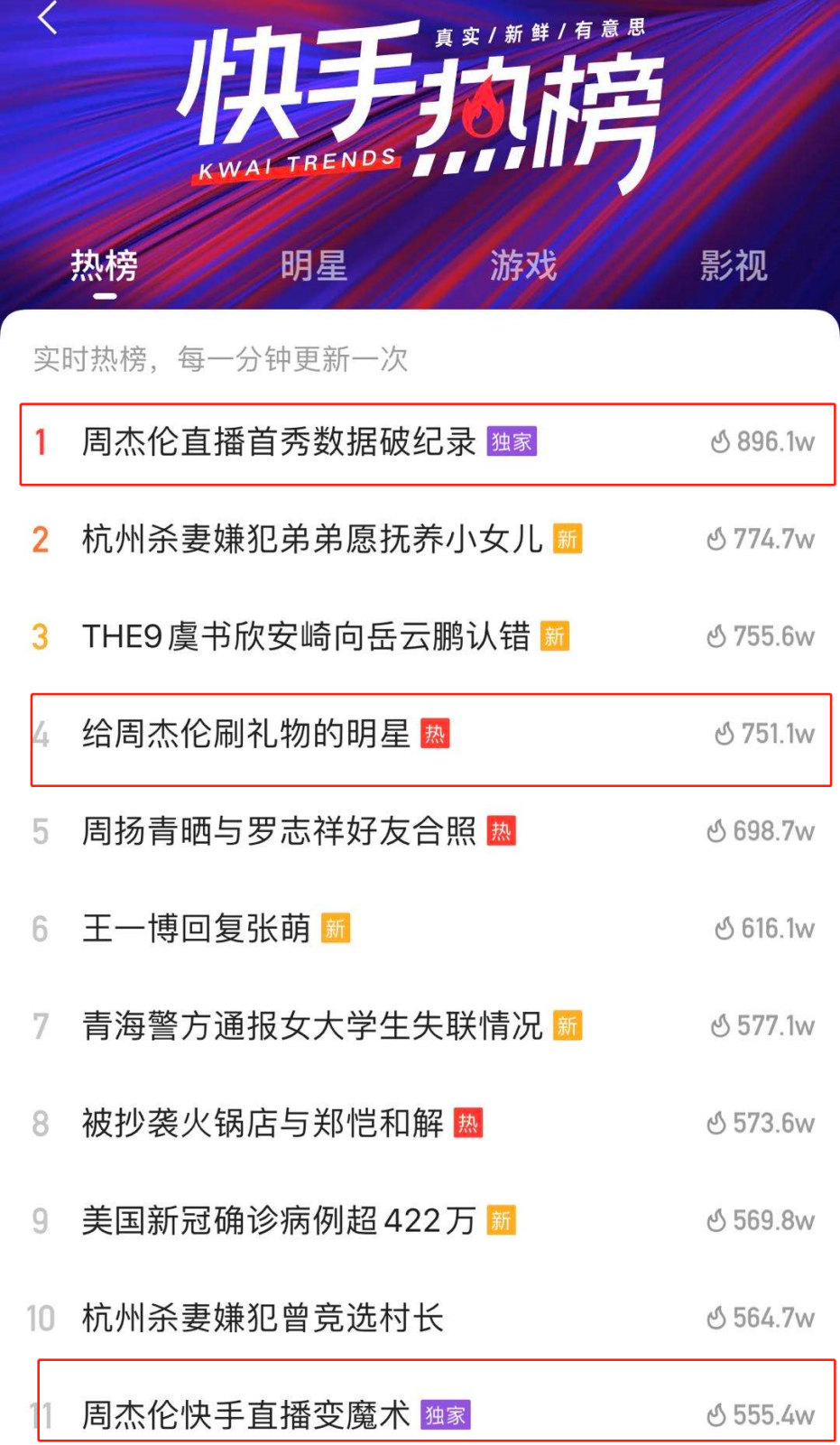The height and width of the screenshot is (1445, 840).
Task: Switch to the 明星 tab
Action: click(x=314, y=266)
